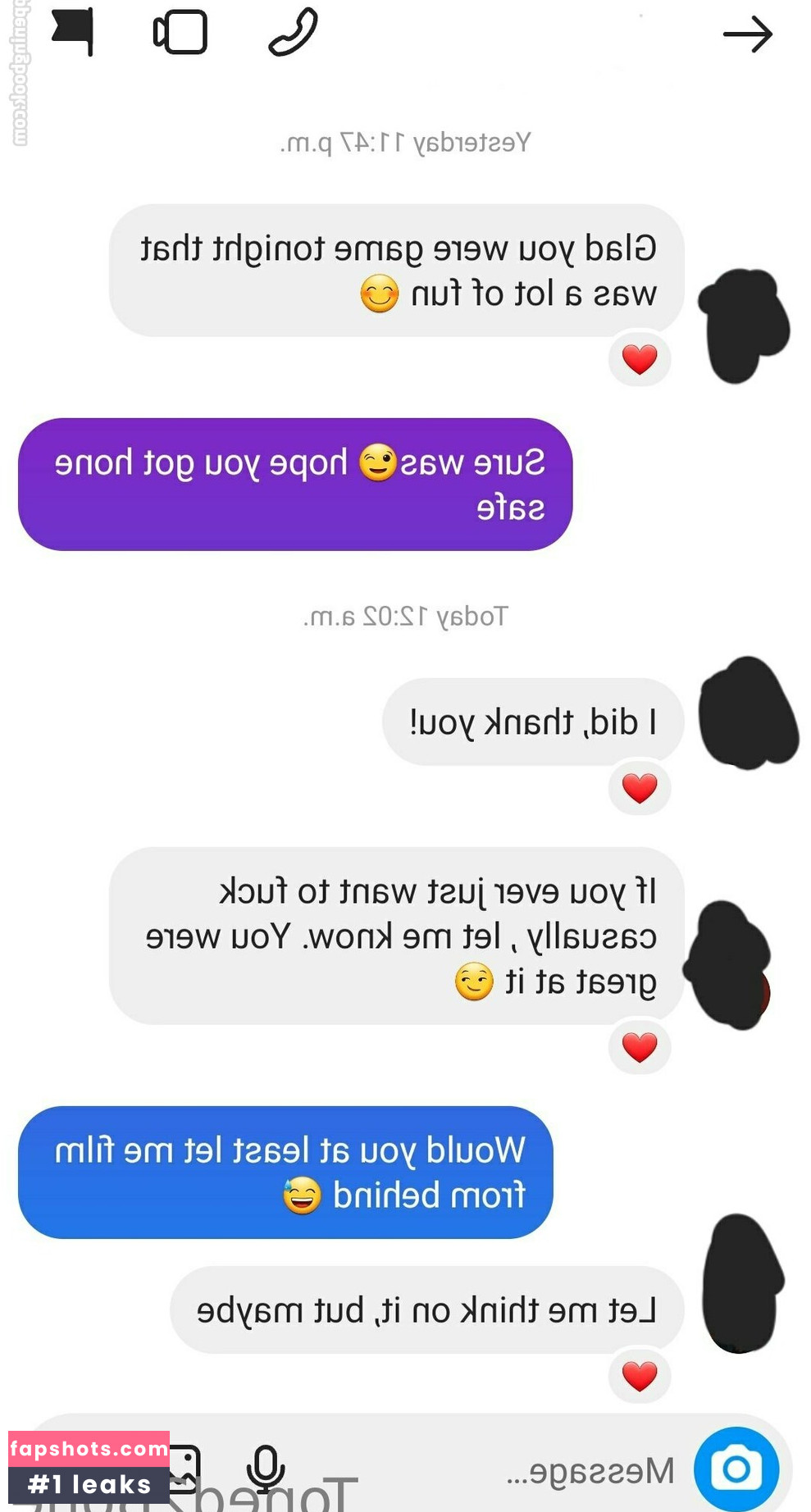Go back using the arrow icon
This screenshot has height=1512, width=811.
747,34
